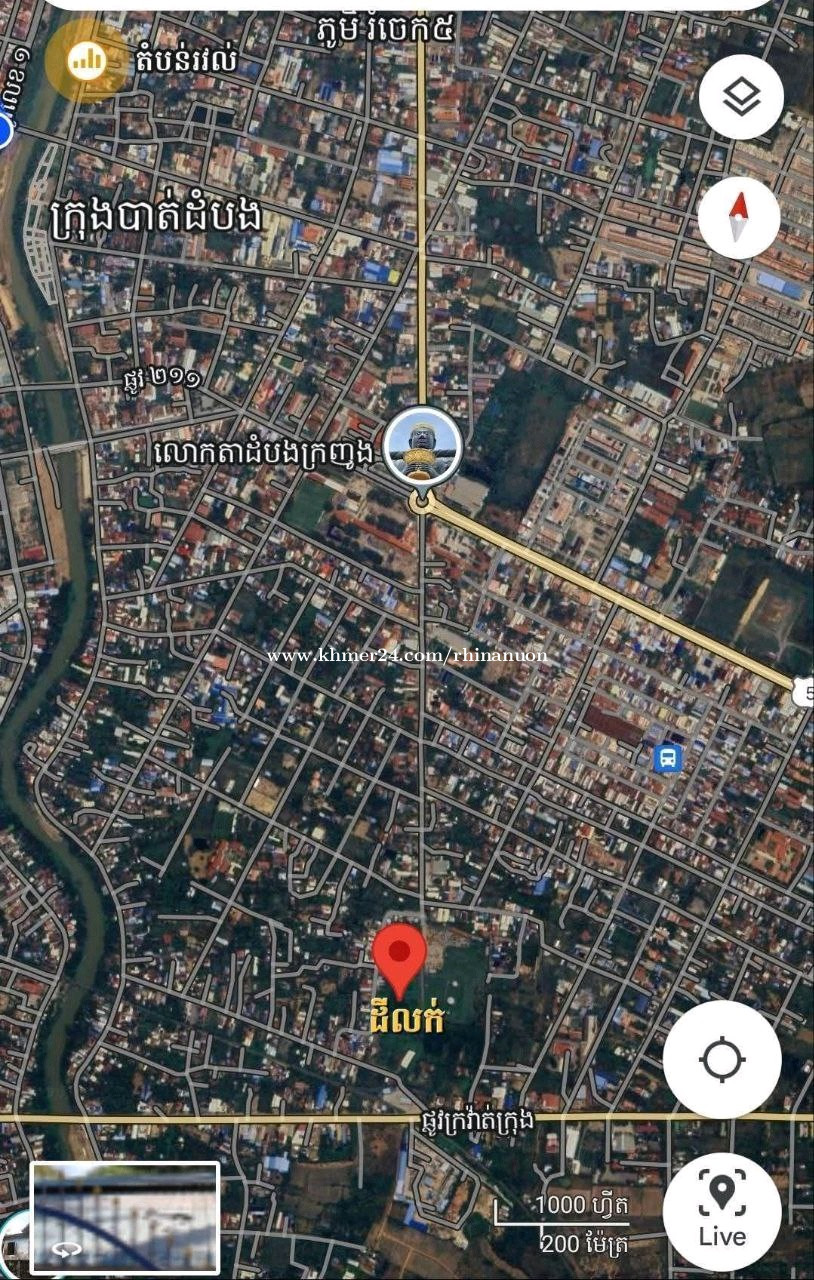Screen dimensions: 814x1280
Task: Tap the compass to reset north
Action: pos(739,217)
